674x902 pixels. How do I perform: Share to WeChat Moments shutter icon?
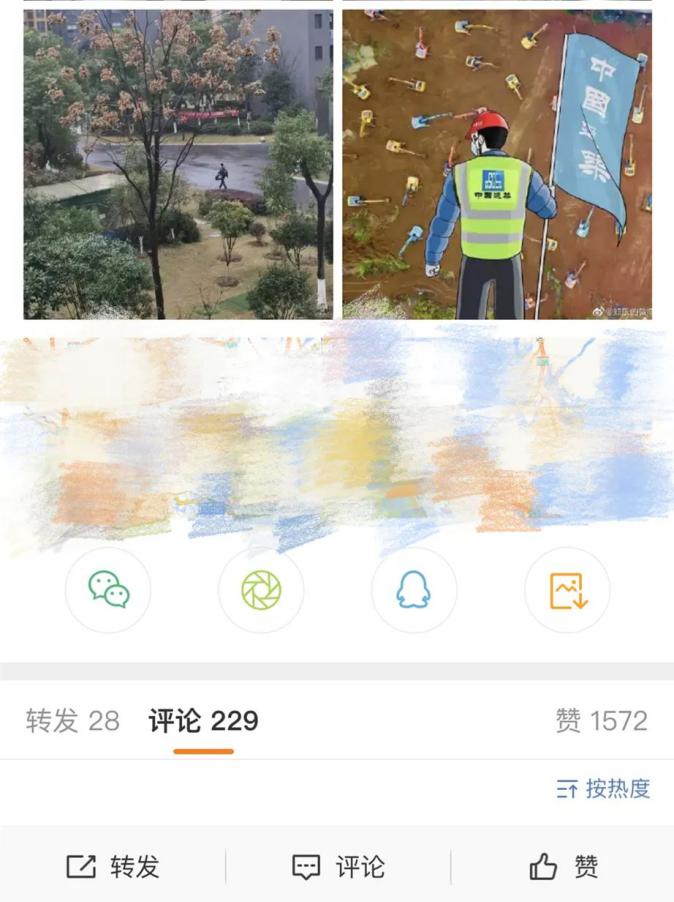[261, 590]
